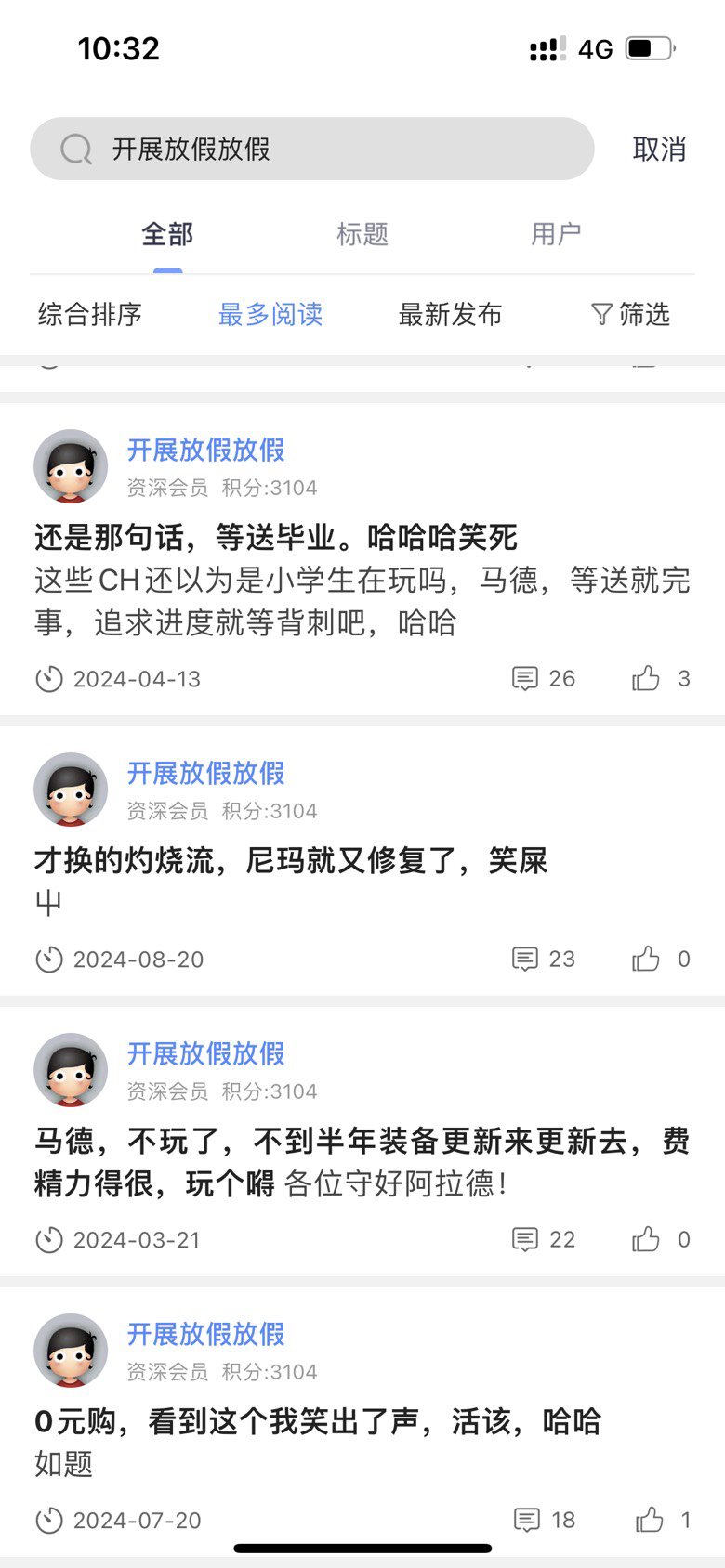
Task: Like the post dated 2024-03-21
Action: (647, 1239)
